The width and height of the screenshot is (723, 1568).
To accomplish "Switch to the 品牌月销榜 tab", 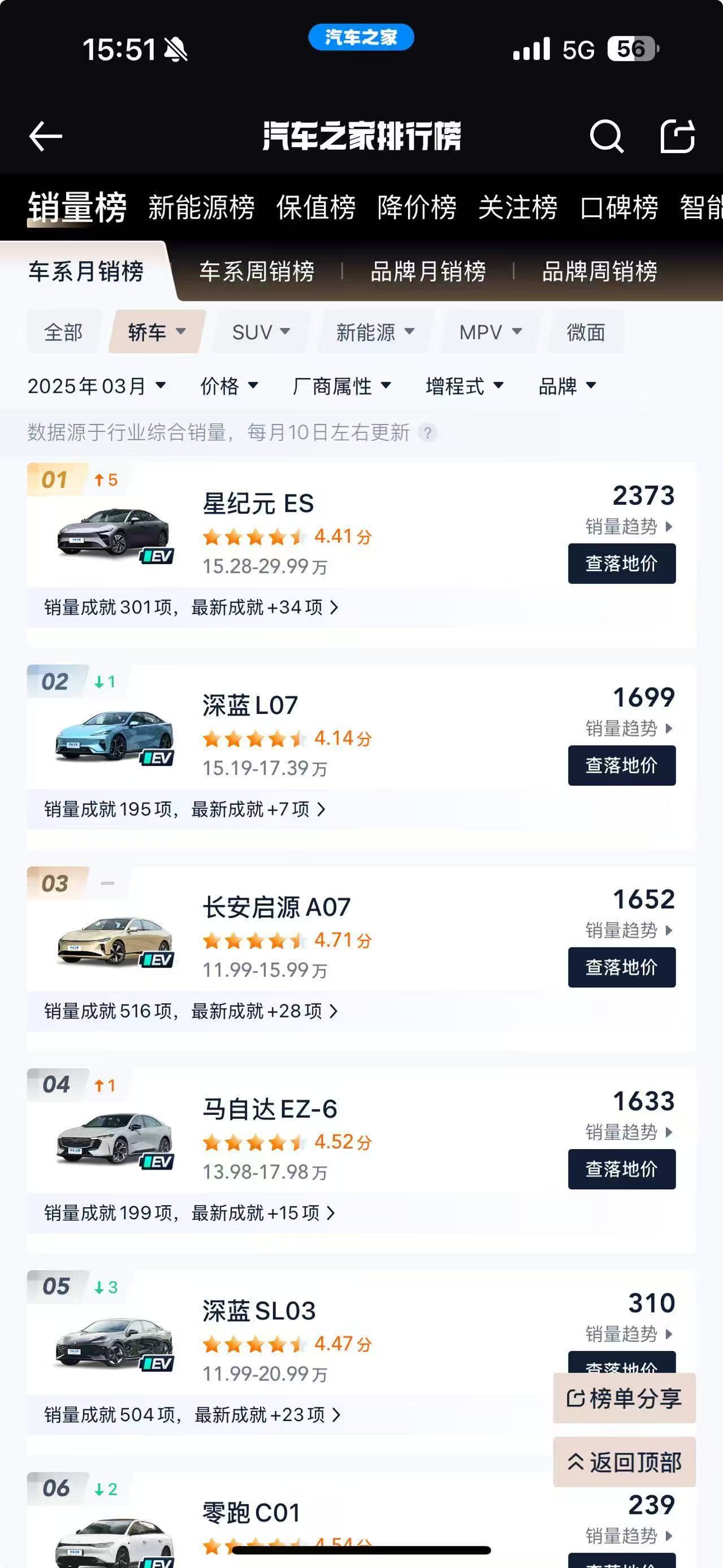I will pyautogui.click(x=428, y=272).
